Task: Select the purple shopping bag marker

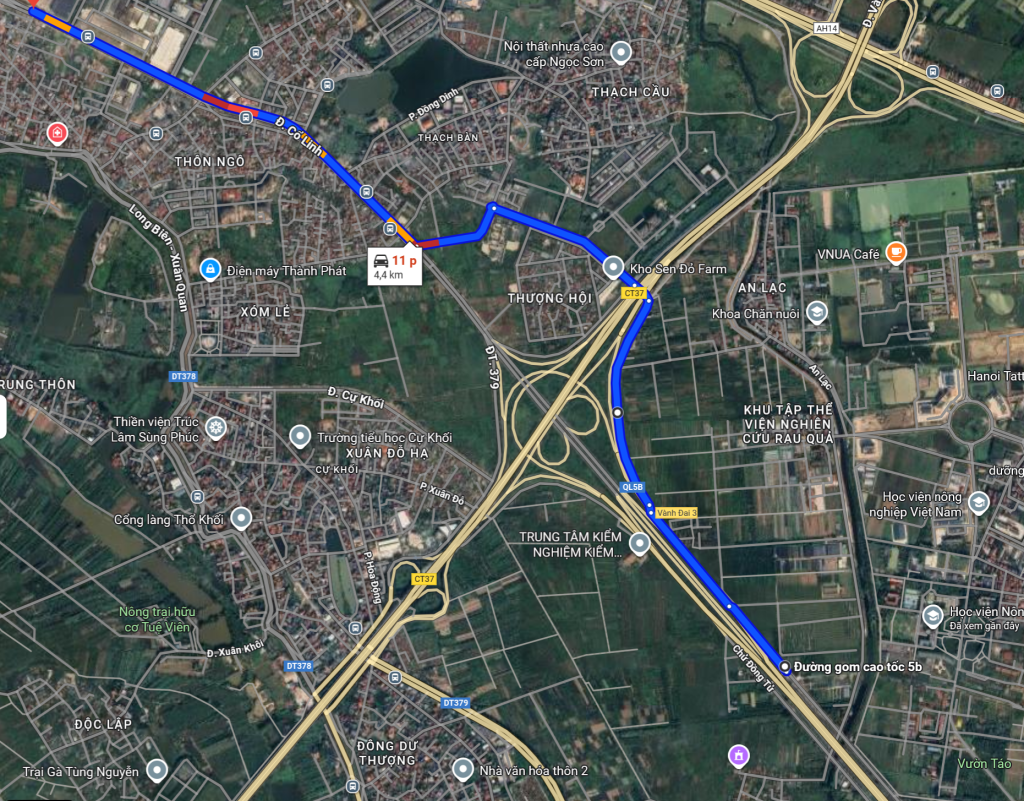Action: point(737,755)
